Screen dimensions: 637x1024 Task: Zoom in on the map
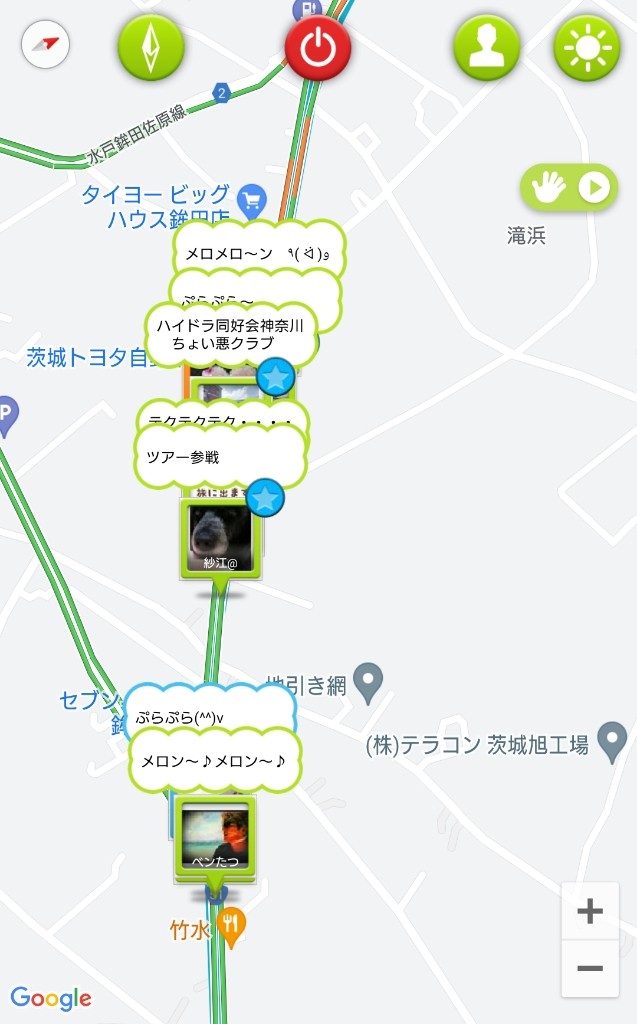pos(590,912)
